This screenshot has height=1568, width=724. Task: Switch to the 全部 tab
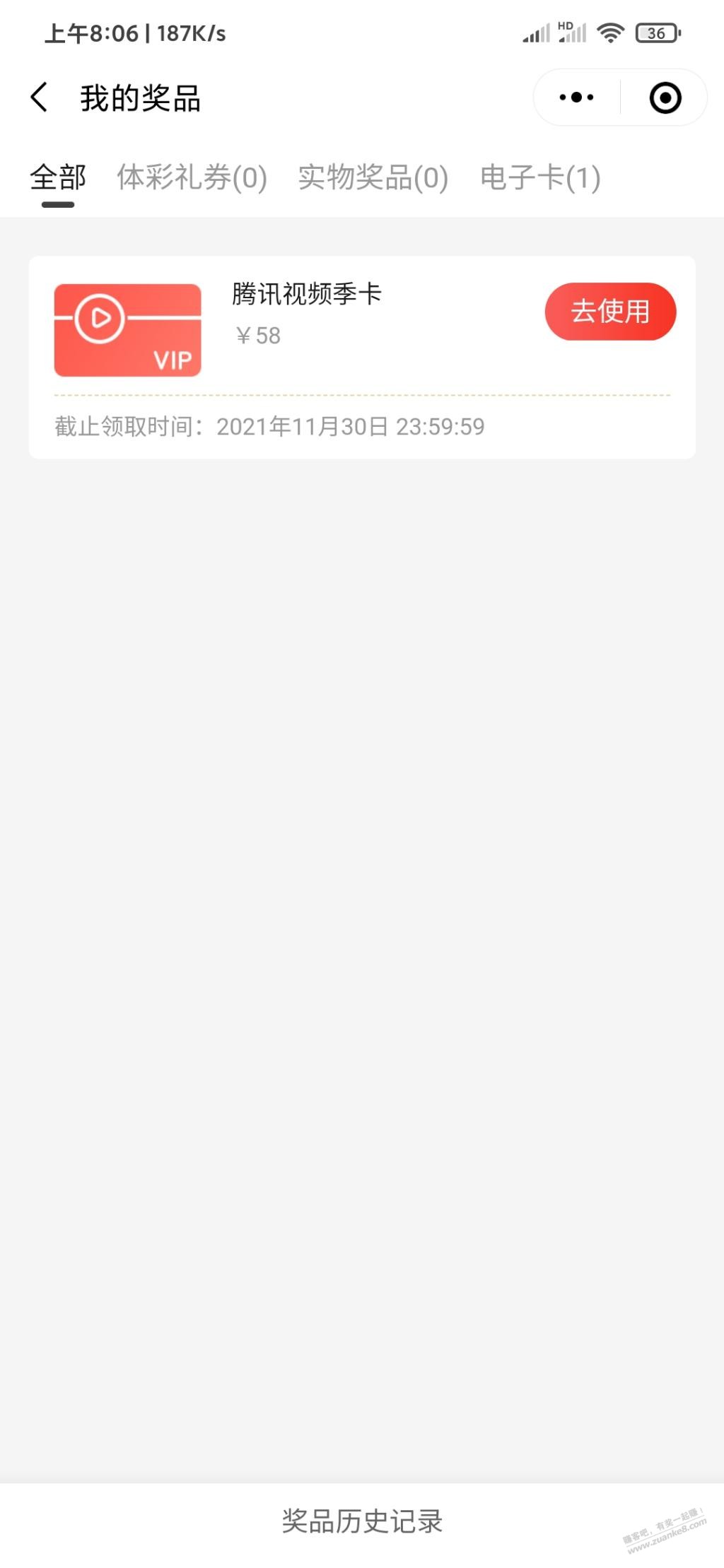coord(58,177)
